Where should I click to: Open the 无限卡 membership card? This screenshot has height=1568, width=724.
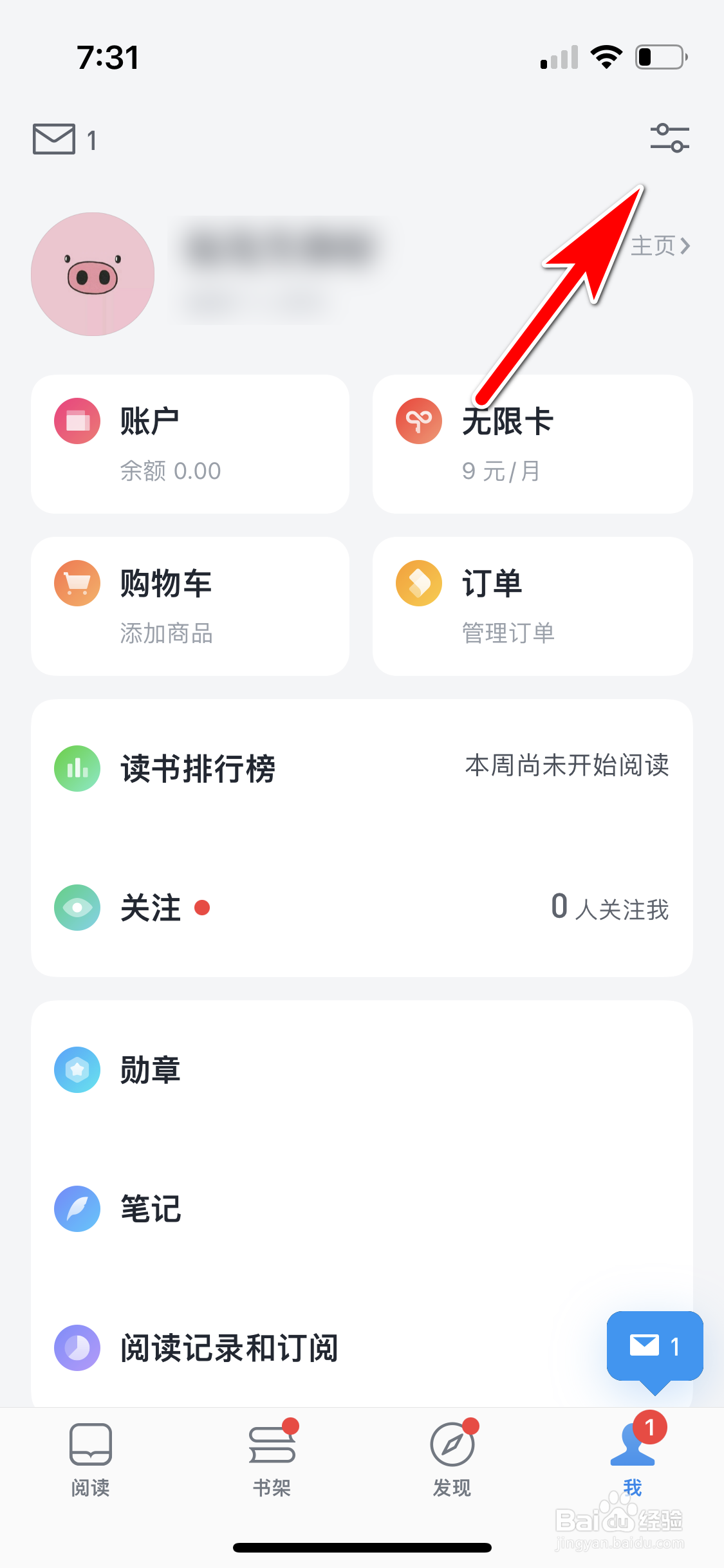coord(532,444)
